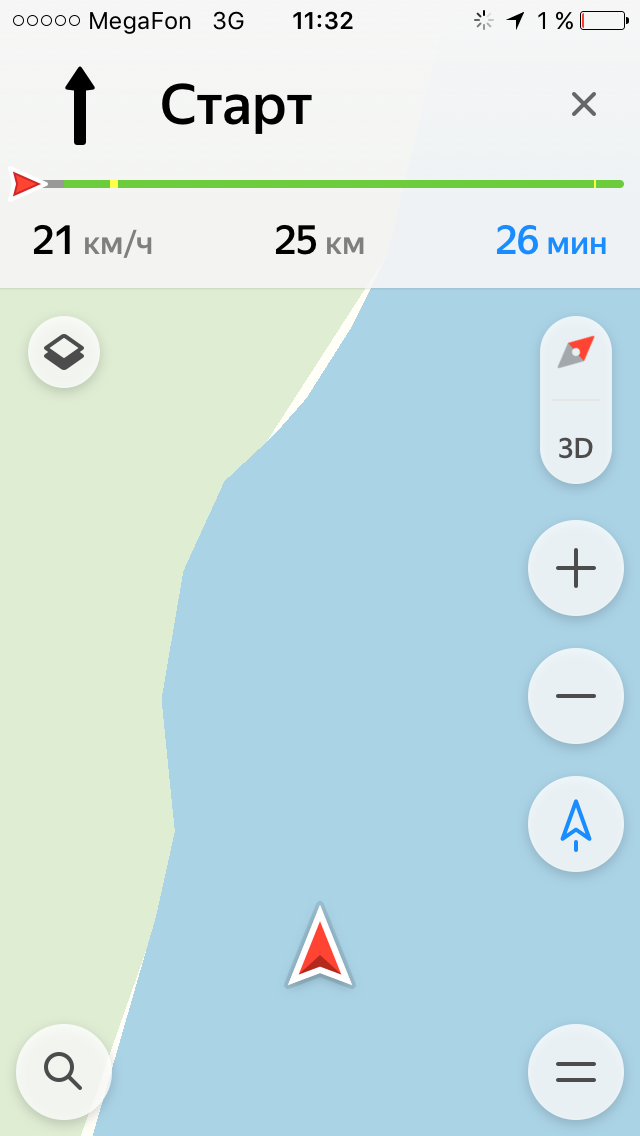Open the map layers selector
This screenshot has width=640, height=1136.
coord(64,351)
